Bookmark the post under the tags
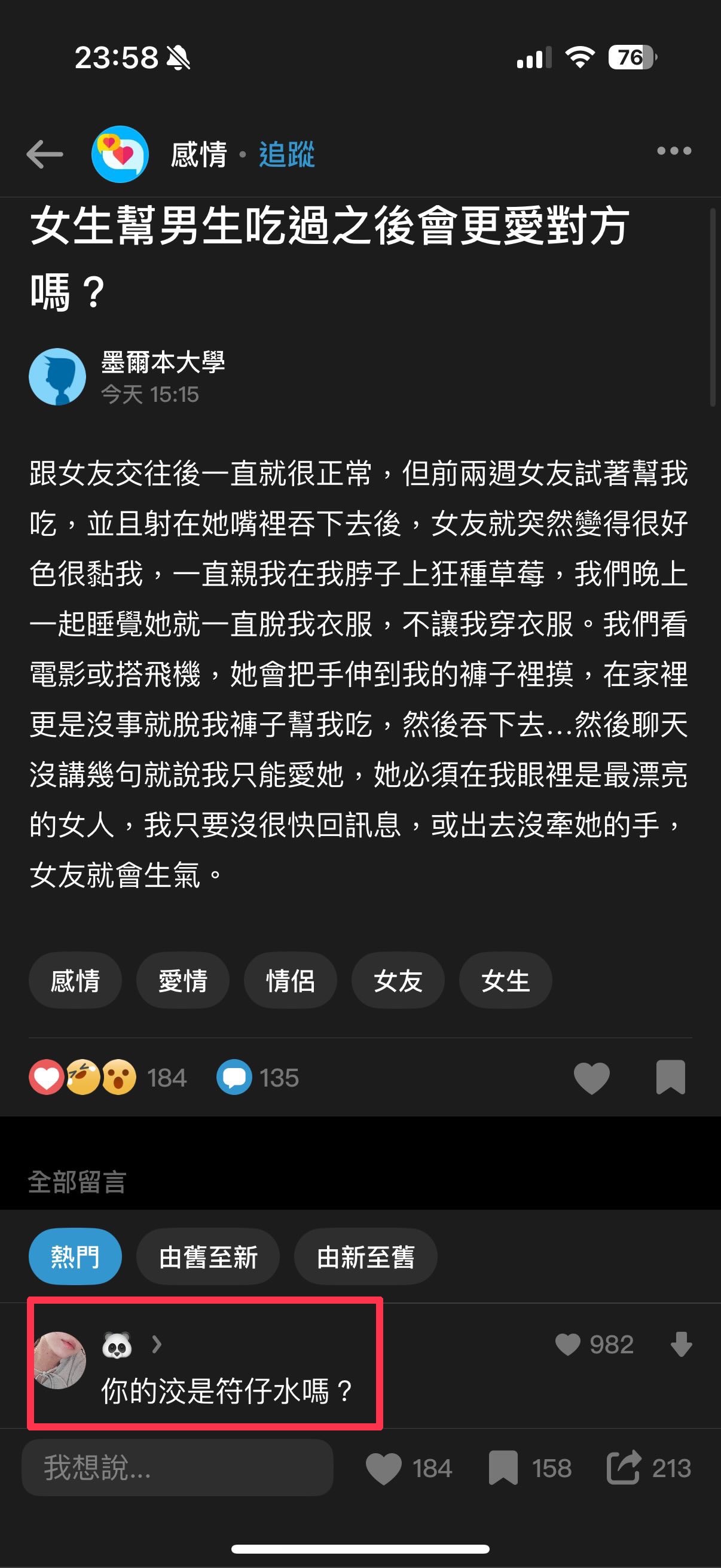 point(671,1078)
